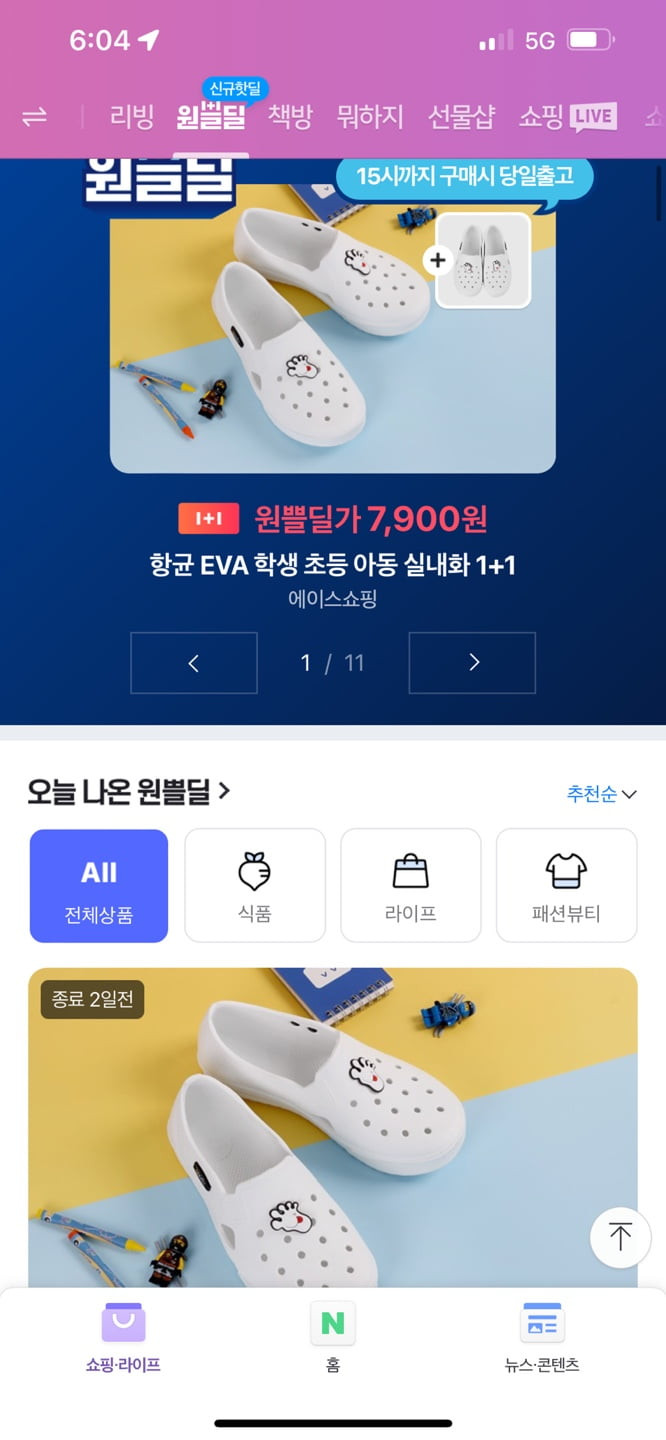The height and width of the screenshot is (1440, 666).
Task: Filter by 식품 category
Action: 255,885
